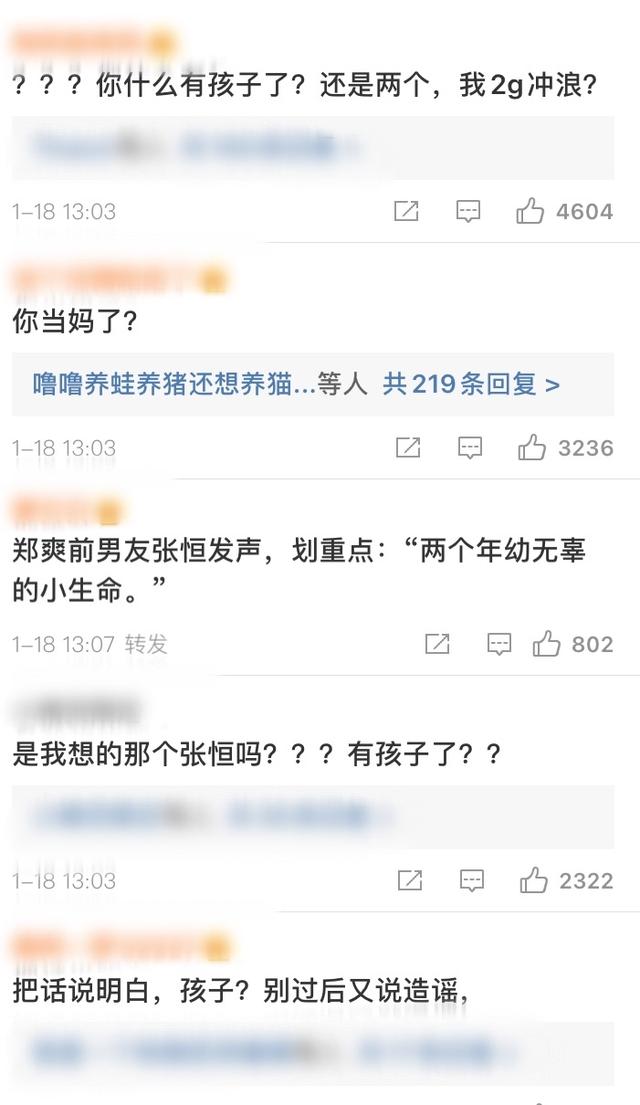Viewport: 640px width, 1105px height.
Task: Share the comment '你当妈了?'
Action: click(x=408, y=447)
